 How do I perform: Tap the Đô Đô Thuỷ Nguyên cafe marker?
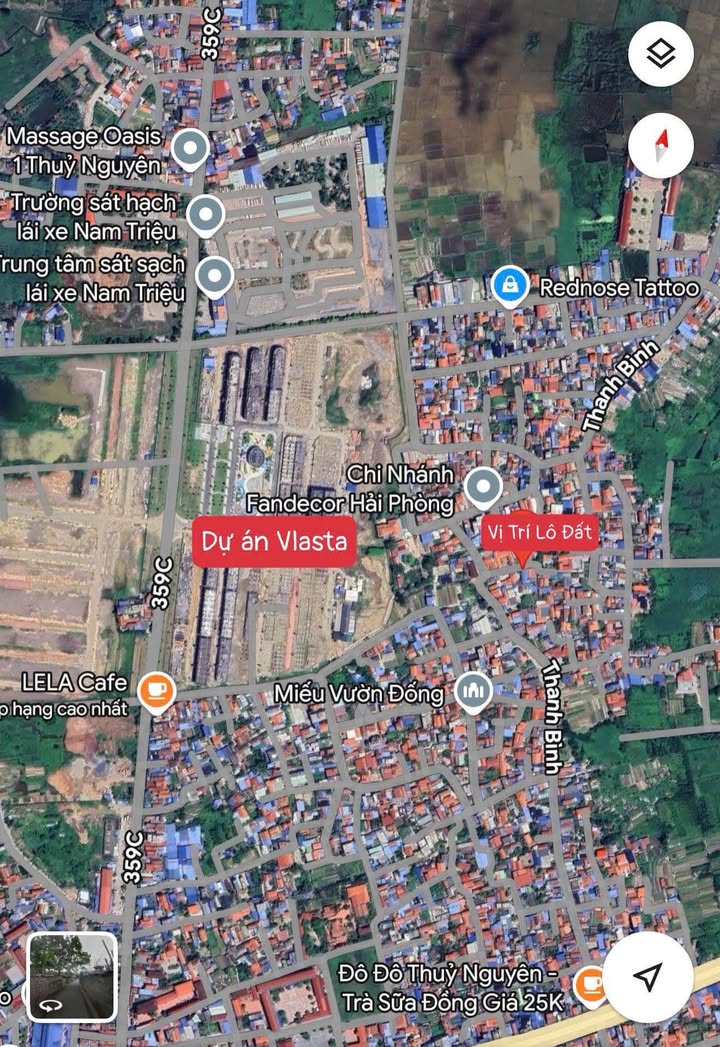pyautogui.click(x=591, y=986)
